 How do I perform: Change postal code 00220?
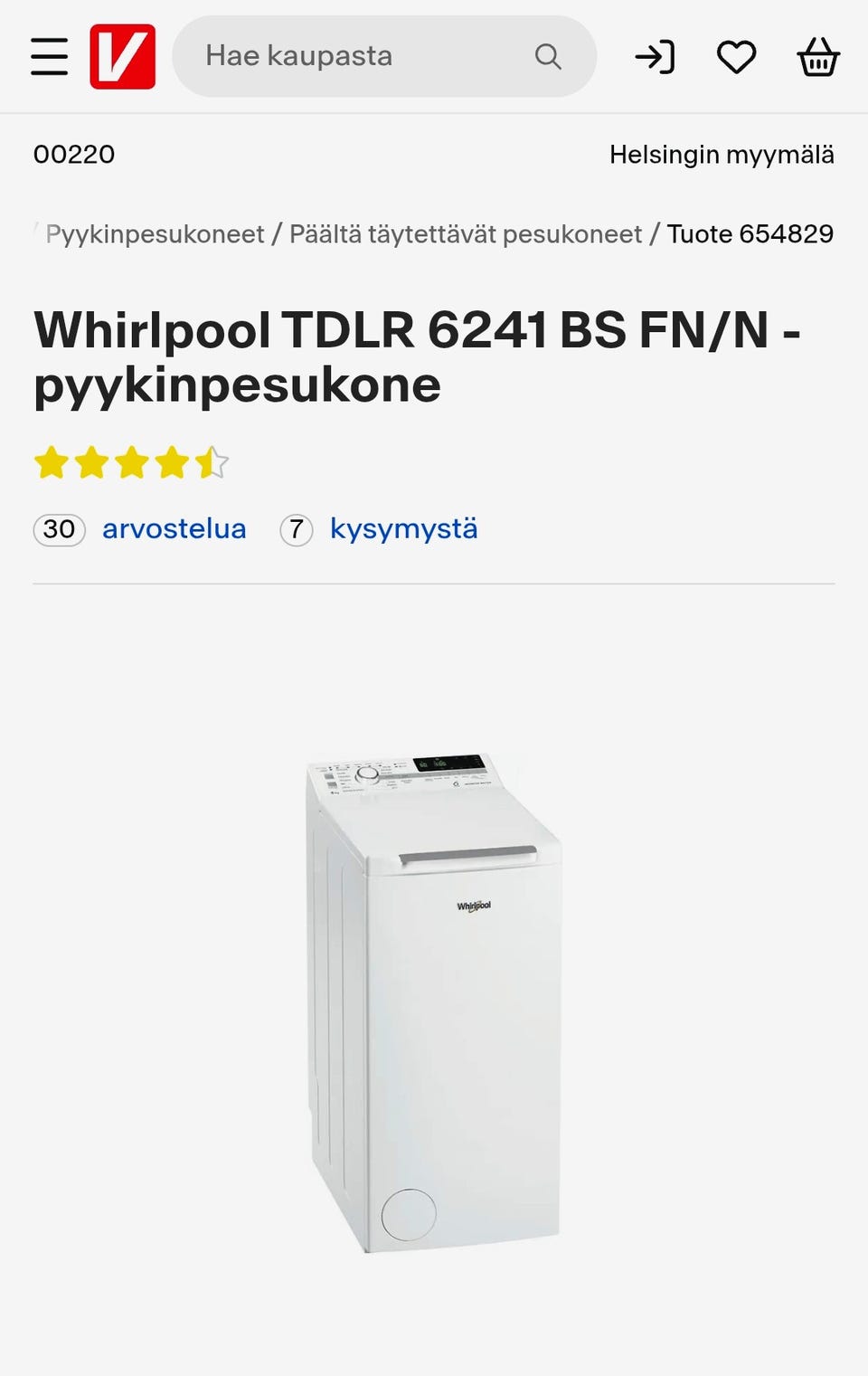[74, 155]
